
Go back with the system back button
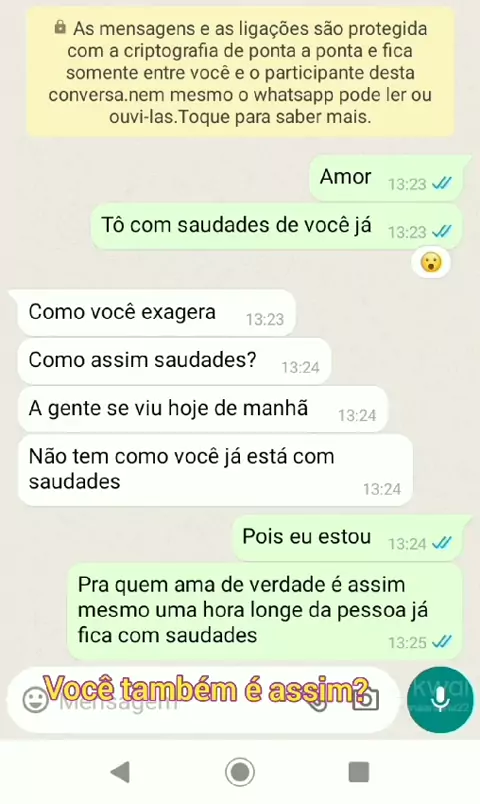(121, 772)
